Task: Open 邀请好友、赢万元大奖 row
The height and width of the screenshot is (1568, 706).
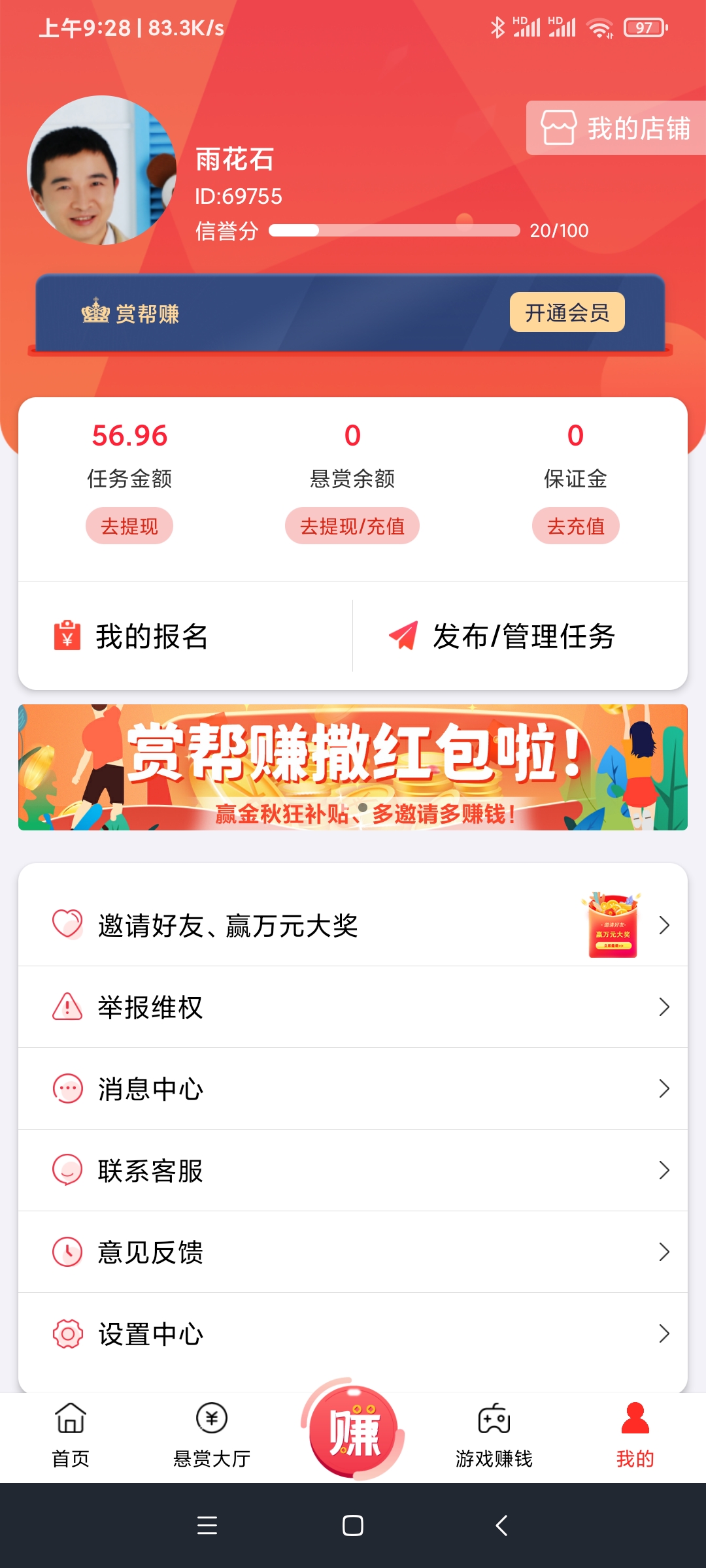Action: click(353, 925)
